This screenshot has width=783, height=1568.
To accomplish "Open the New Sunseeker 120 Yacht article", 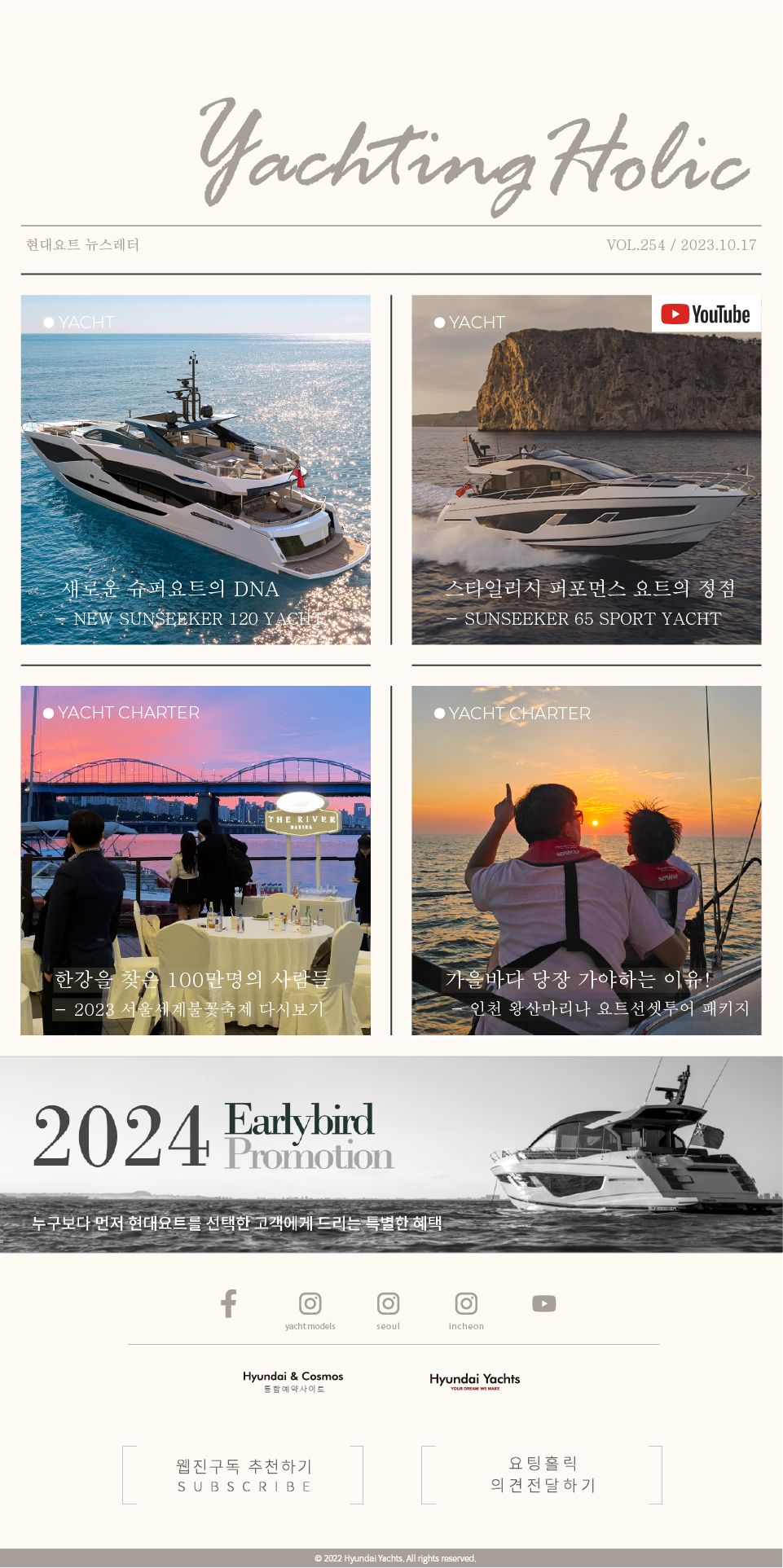I will [x=196, y=470].
